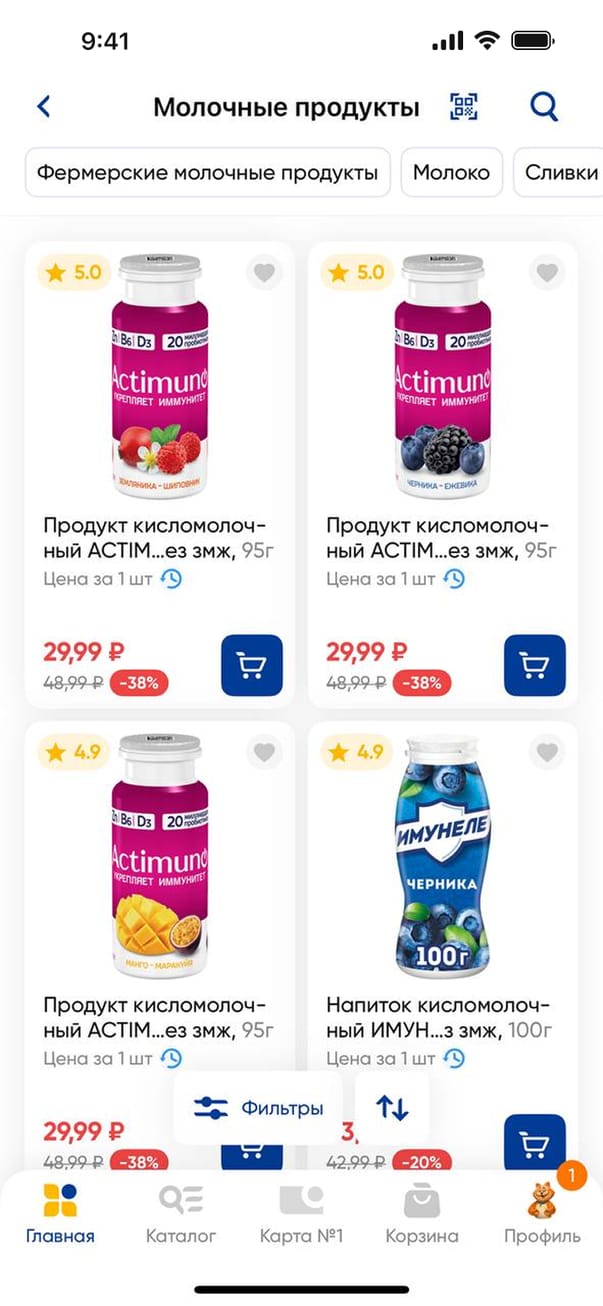Open the Фильтры panel

[258, 1108]
